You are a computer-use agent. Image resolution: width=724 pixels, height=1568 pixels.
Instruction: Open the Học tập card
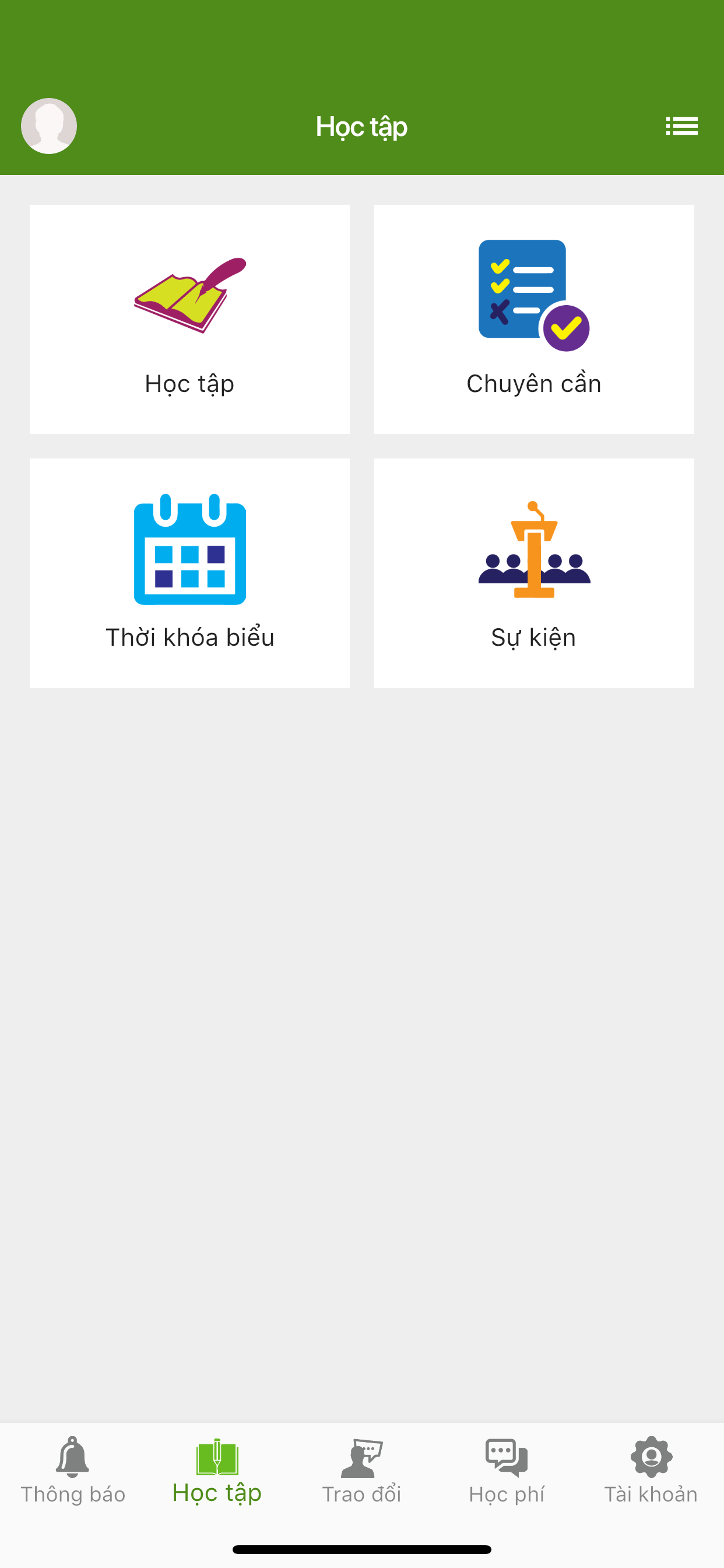(x=189, y=320)
